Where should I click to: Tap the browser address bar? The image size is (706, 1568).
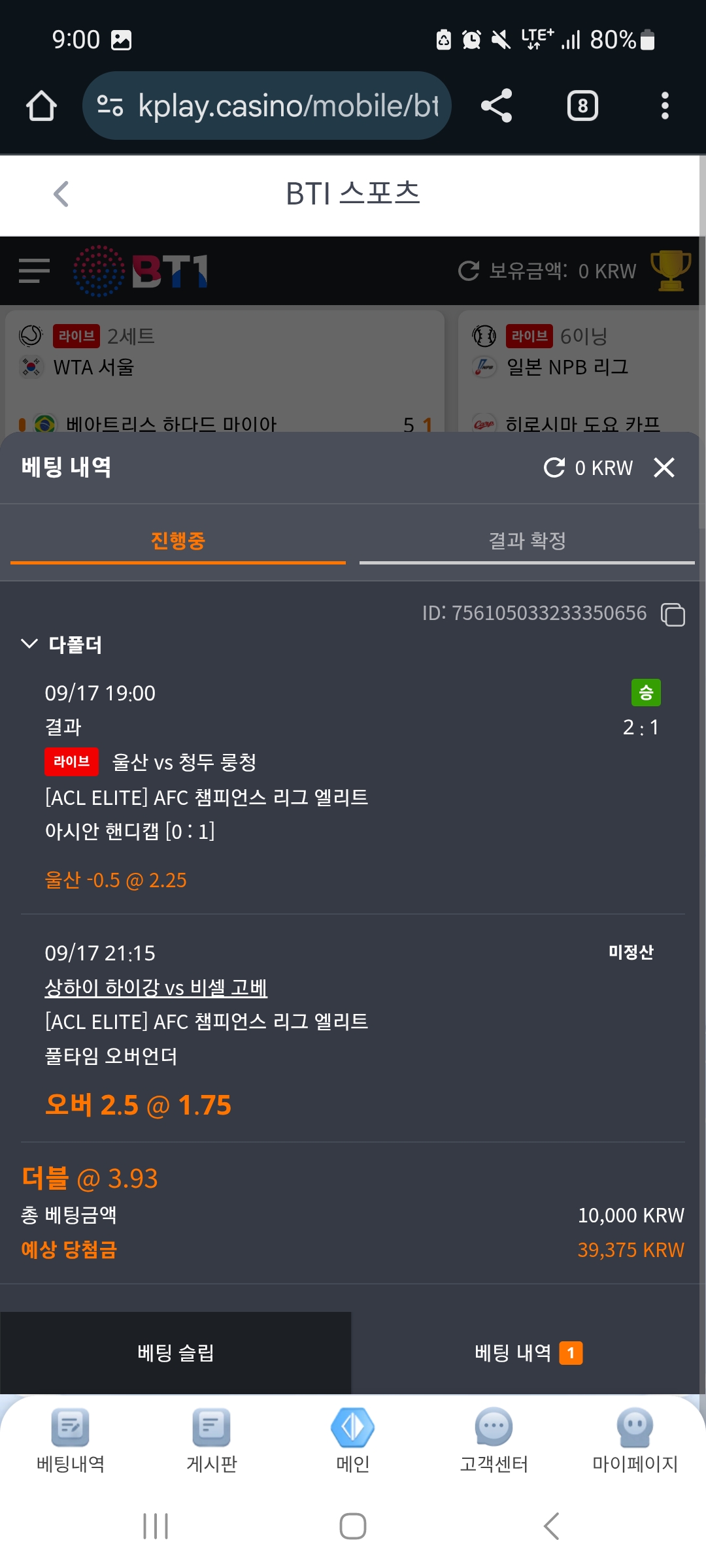[267, 106]
